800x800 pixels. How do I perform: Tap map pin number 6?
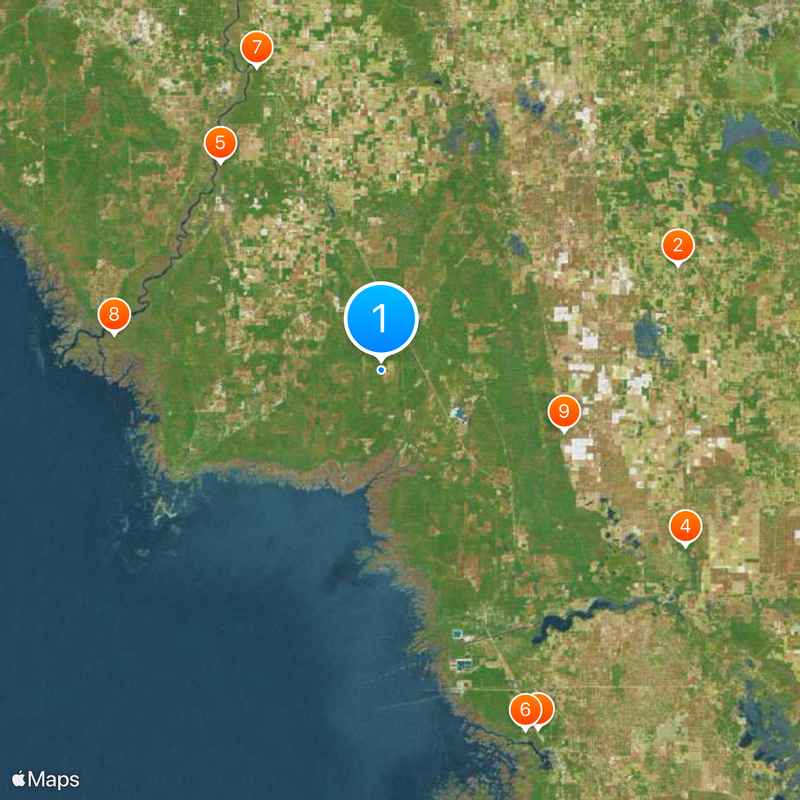tap(524, 710)
